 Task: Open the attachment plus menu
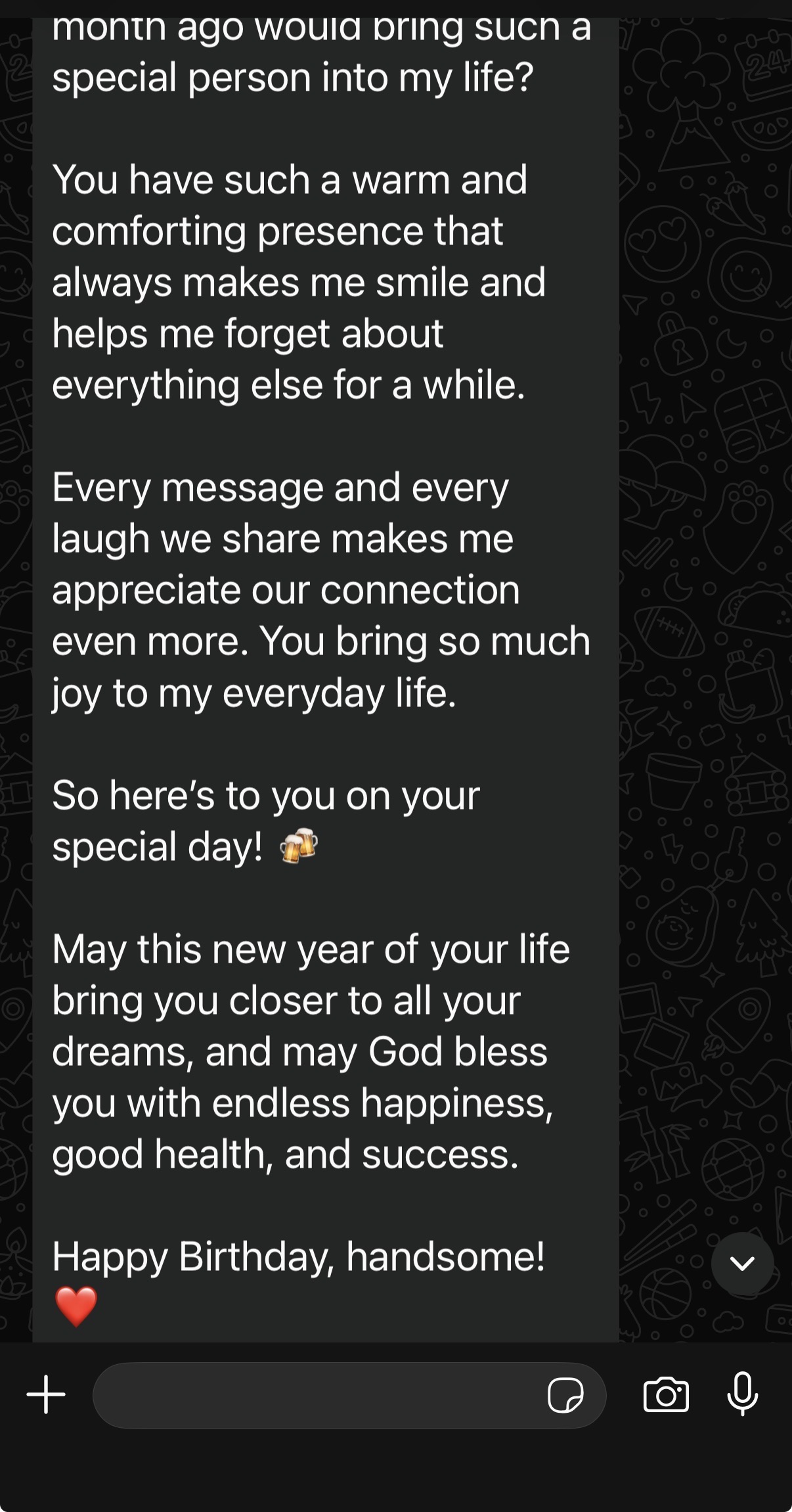(46, 1394)
